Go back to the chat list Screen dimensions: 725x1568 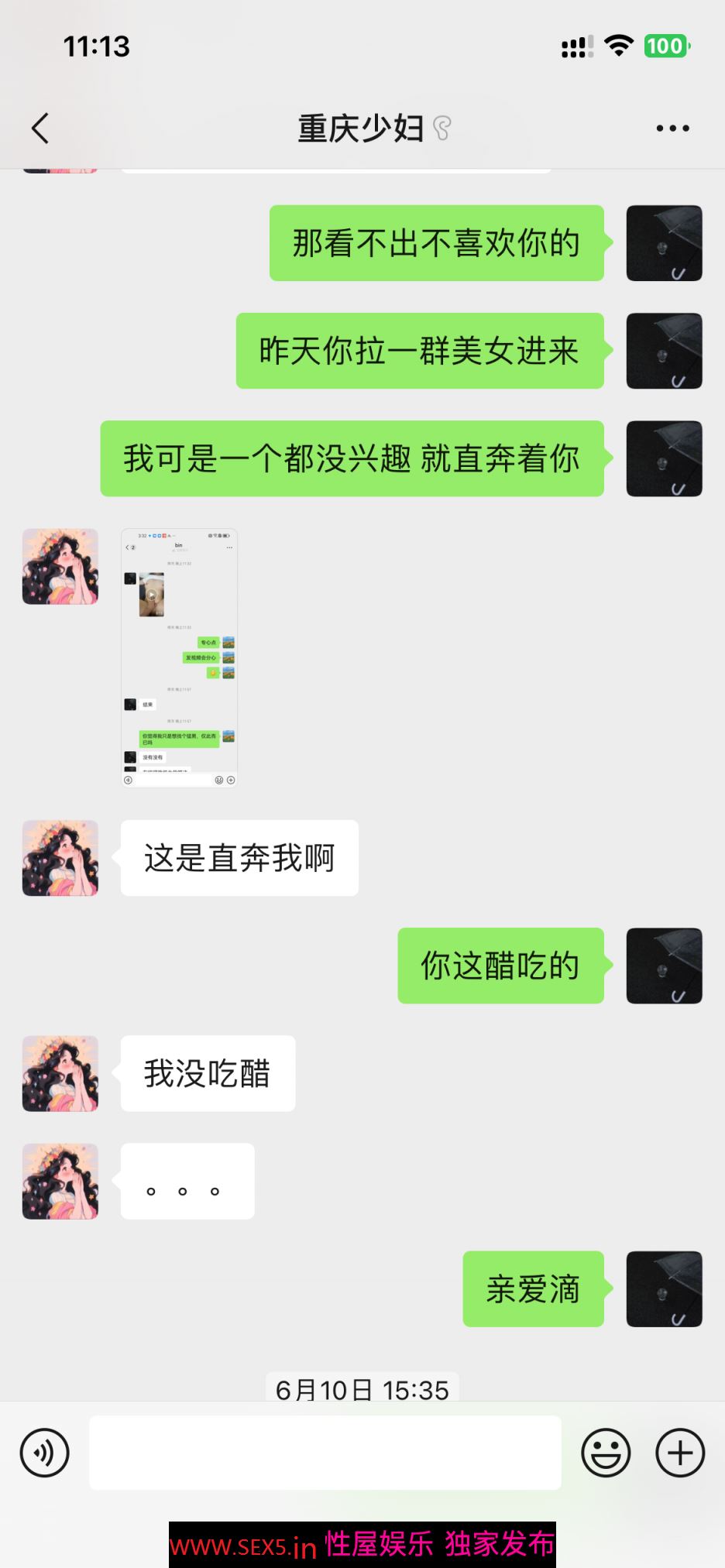(40, 129)
